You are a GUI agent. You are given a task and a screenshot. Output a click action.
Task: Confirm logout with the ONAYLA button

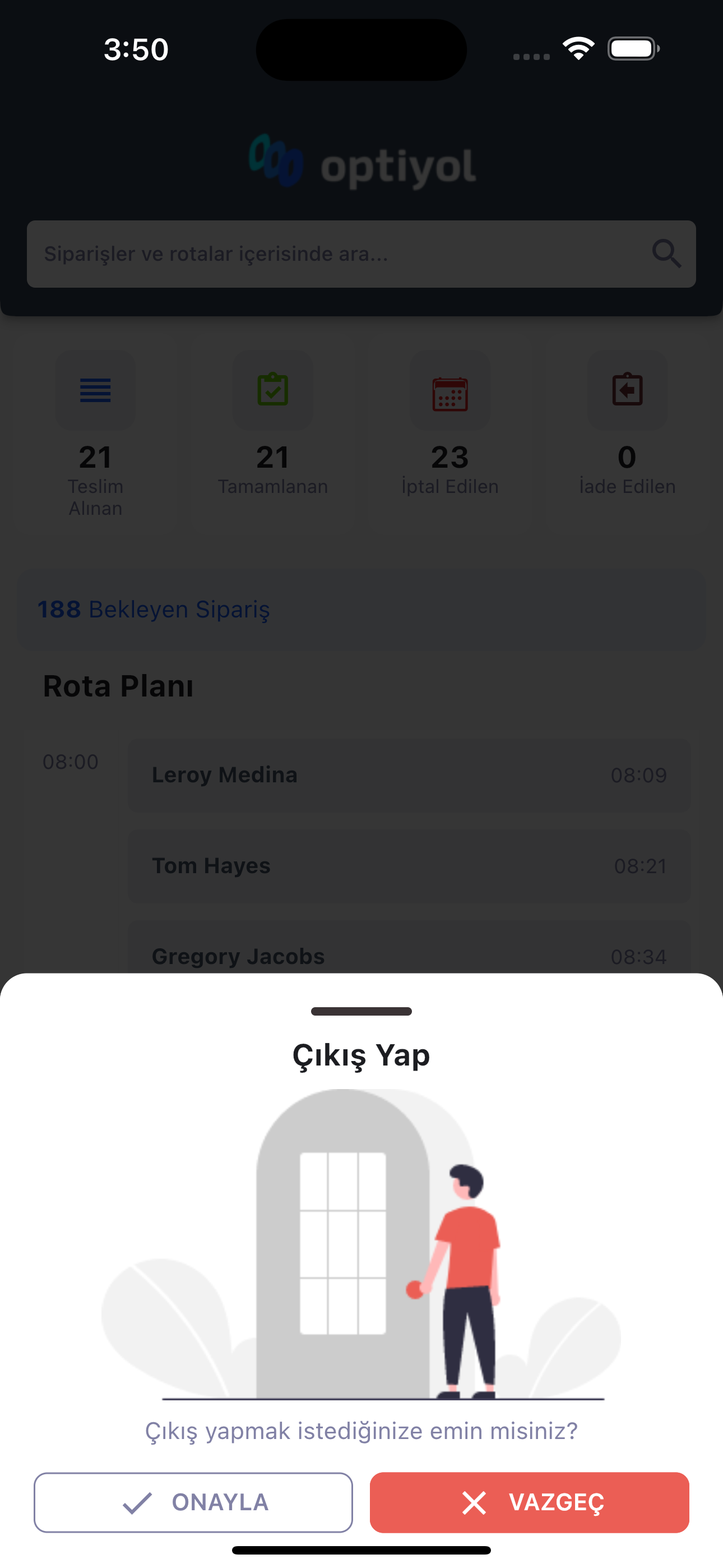(x=193, y=1502)
